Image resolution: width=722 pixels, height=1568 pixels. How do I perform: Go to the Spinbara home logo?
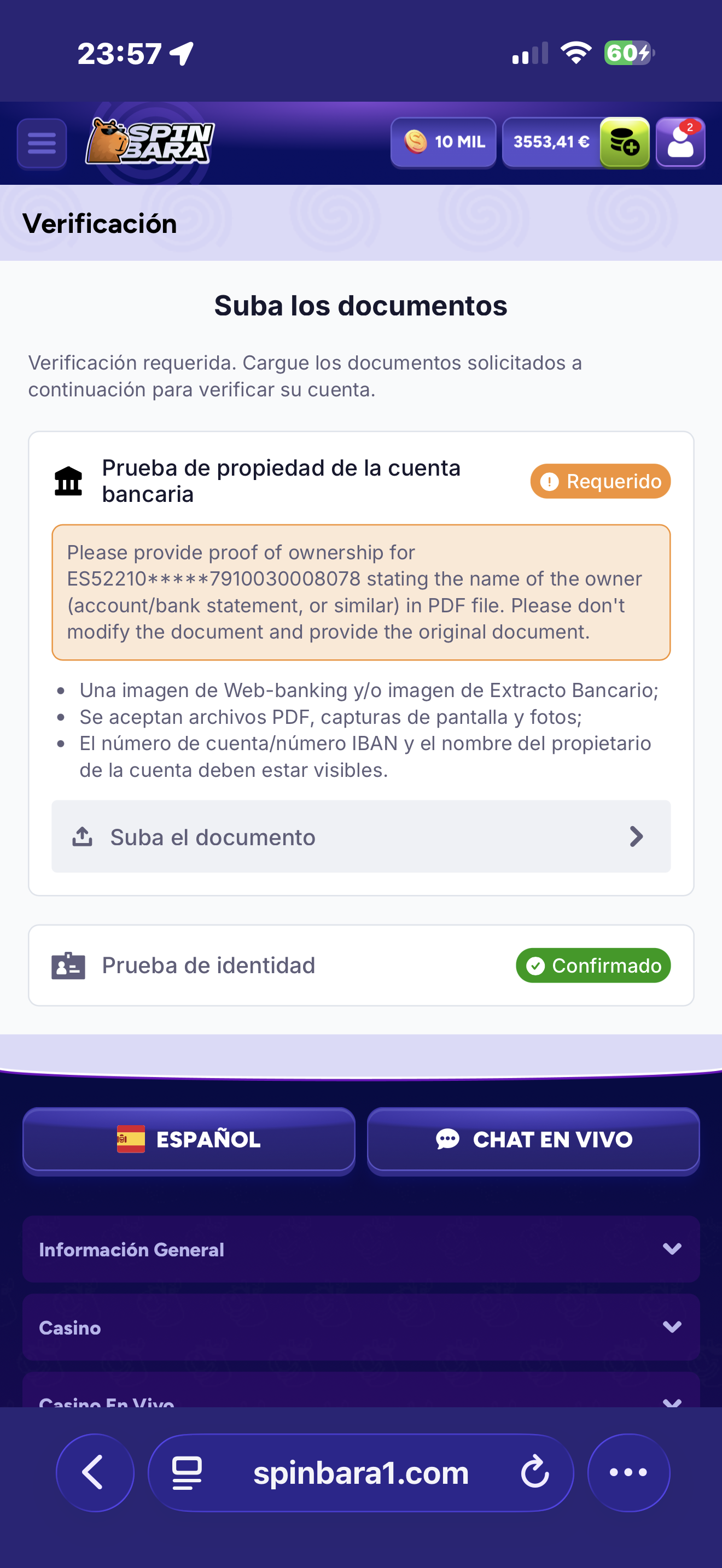pyautogui.click(x=150, y=142)
